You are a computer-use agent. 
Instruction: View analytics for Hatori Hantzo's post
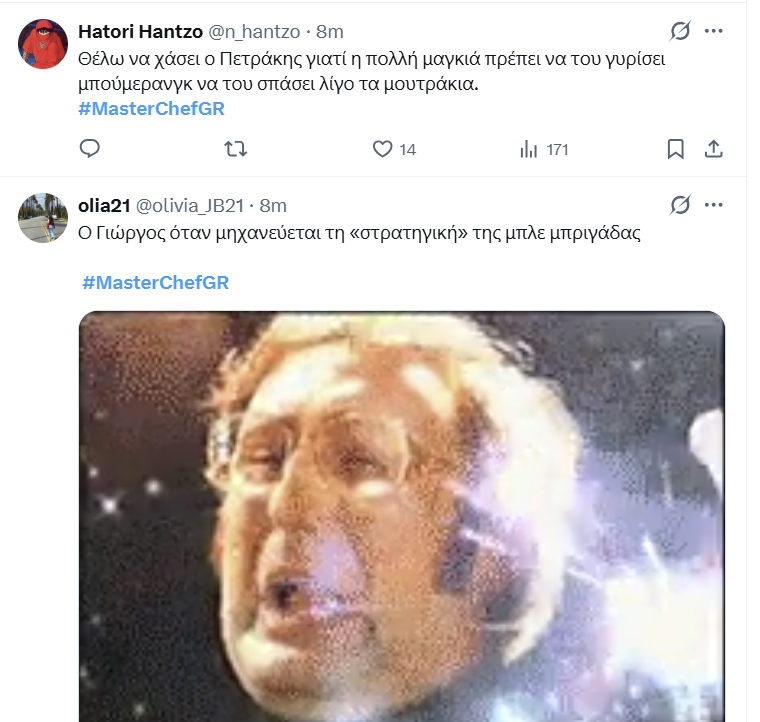tap(529, 149)
